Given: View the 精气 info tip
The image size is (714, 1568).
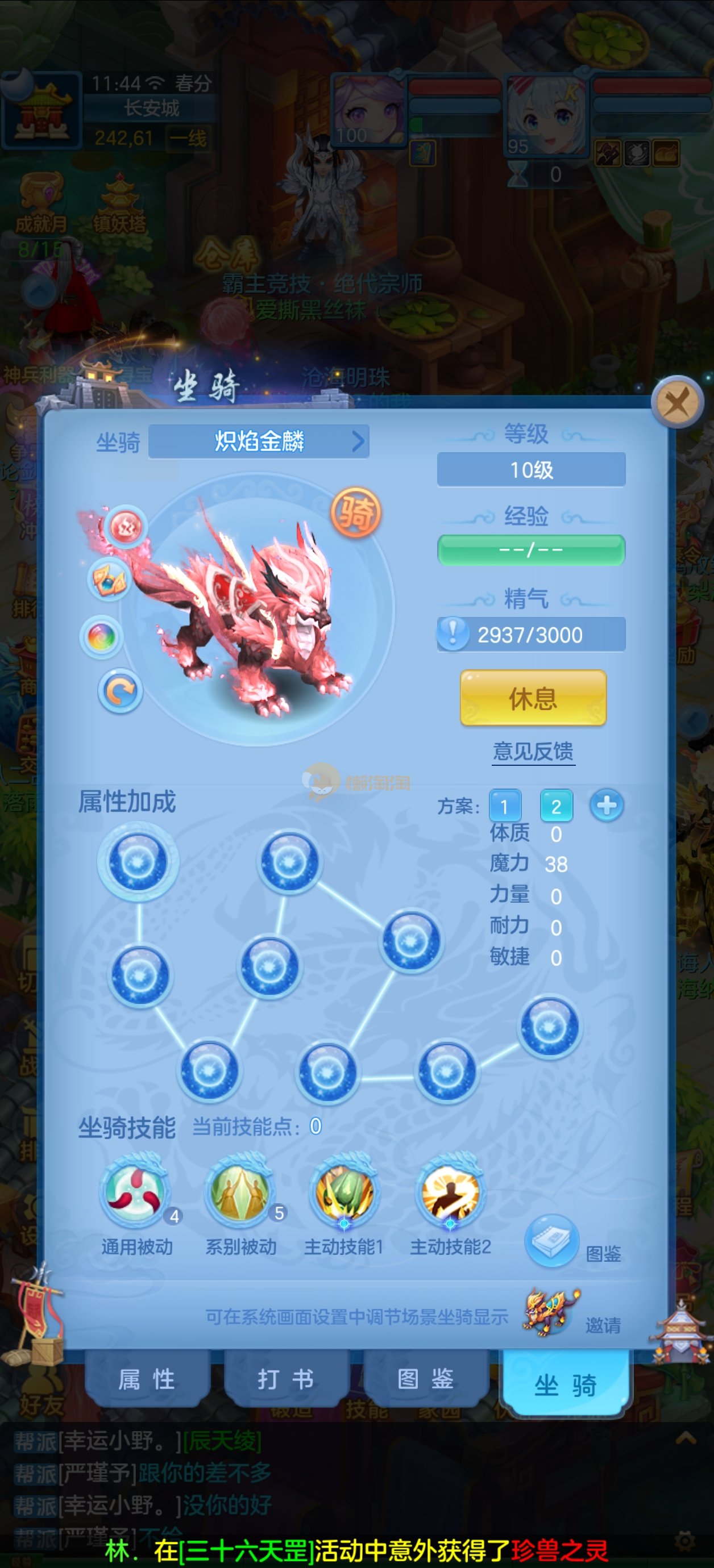Looking at the screenshot, I should (453, 634).
